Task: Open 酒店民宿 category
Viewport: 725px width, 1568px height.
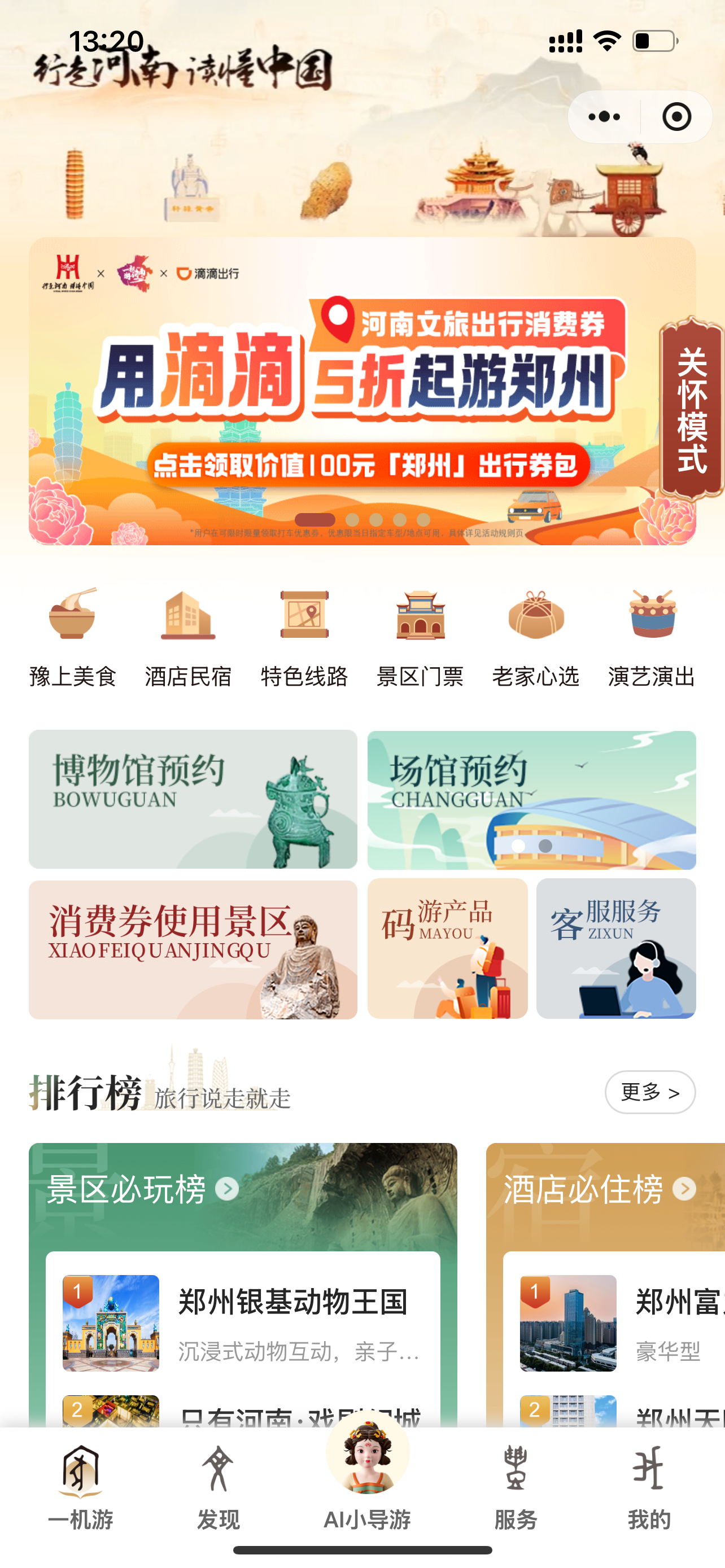Action: [188, 636]
